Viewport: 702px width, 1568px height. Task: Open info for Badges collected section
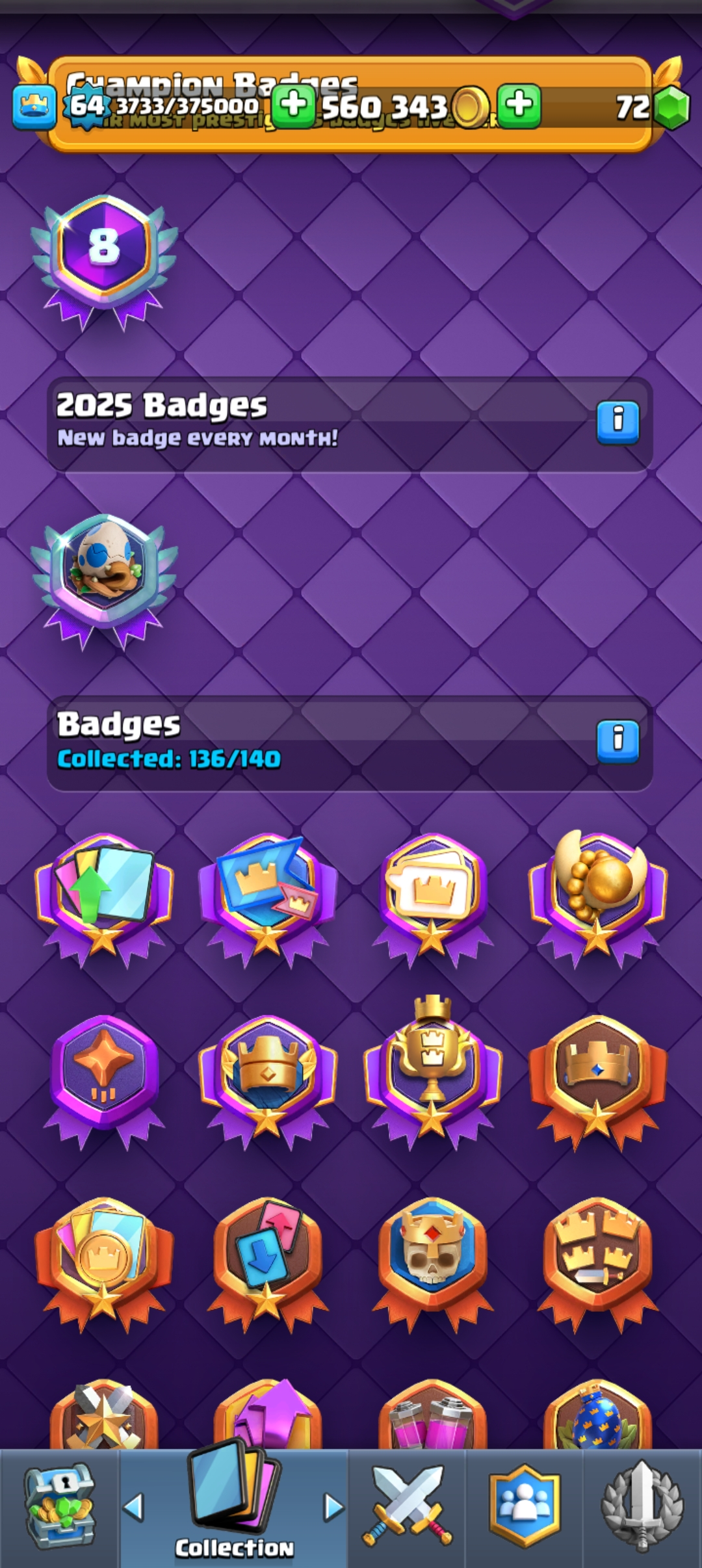[617, 741]
